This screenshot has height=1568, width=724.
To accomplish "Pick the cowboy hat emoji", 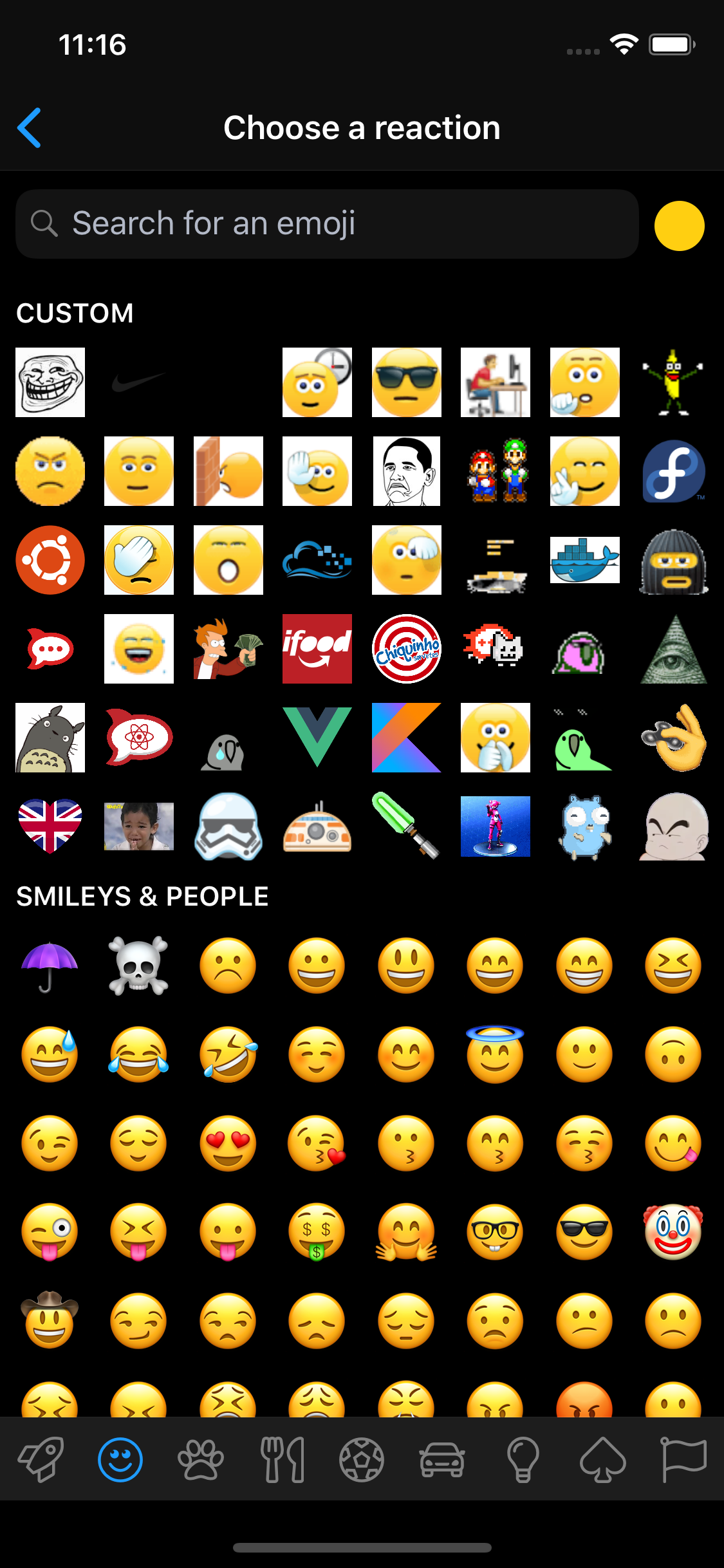I will click(50, 1320).
